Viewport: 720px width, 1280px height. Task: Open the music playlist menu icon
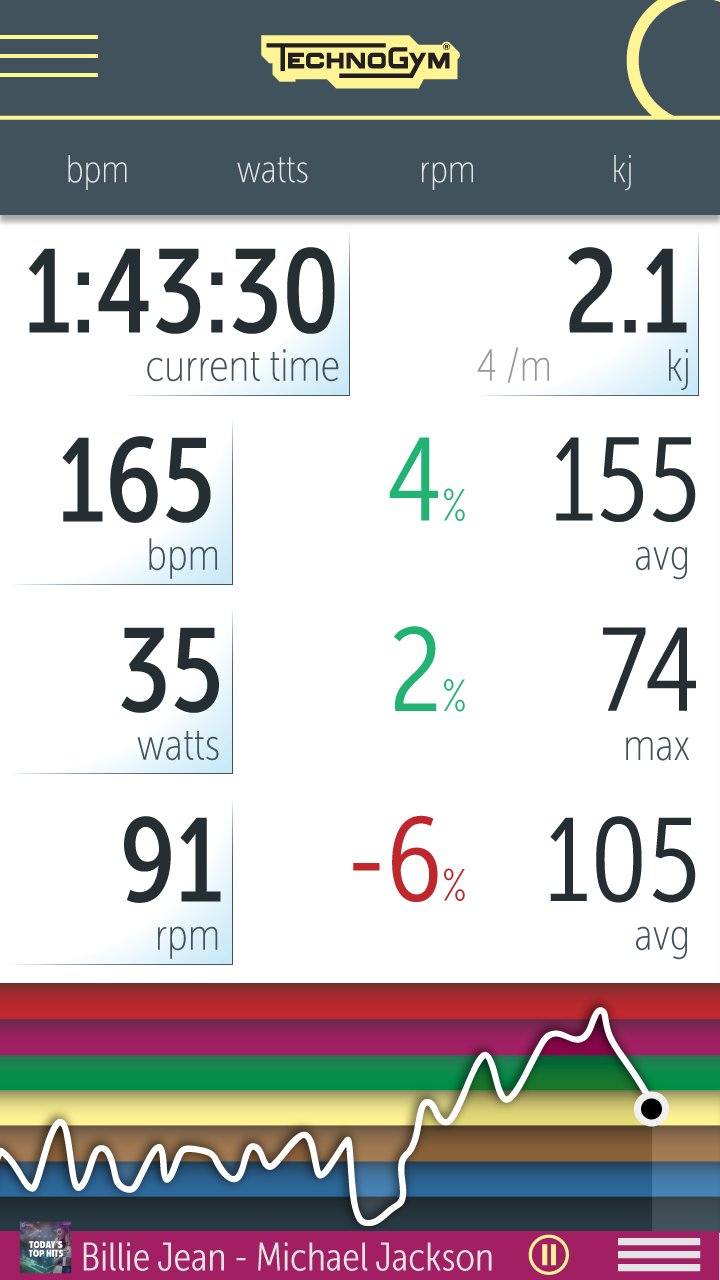(x=659, y=1254)
